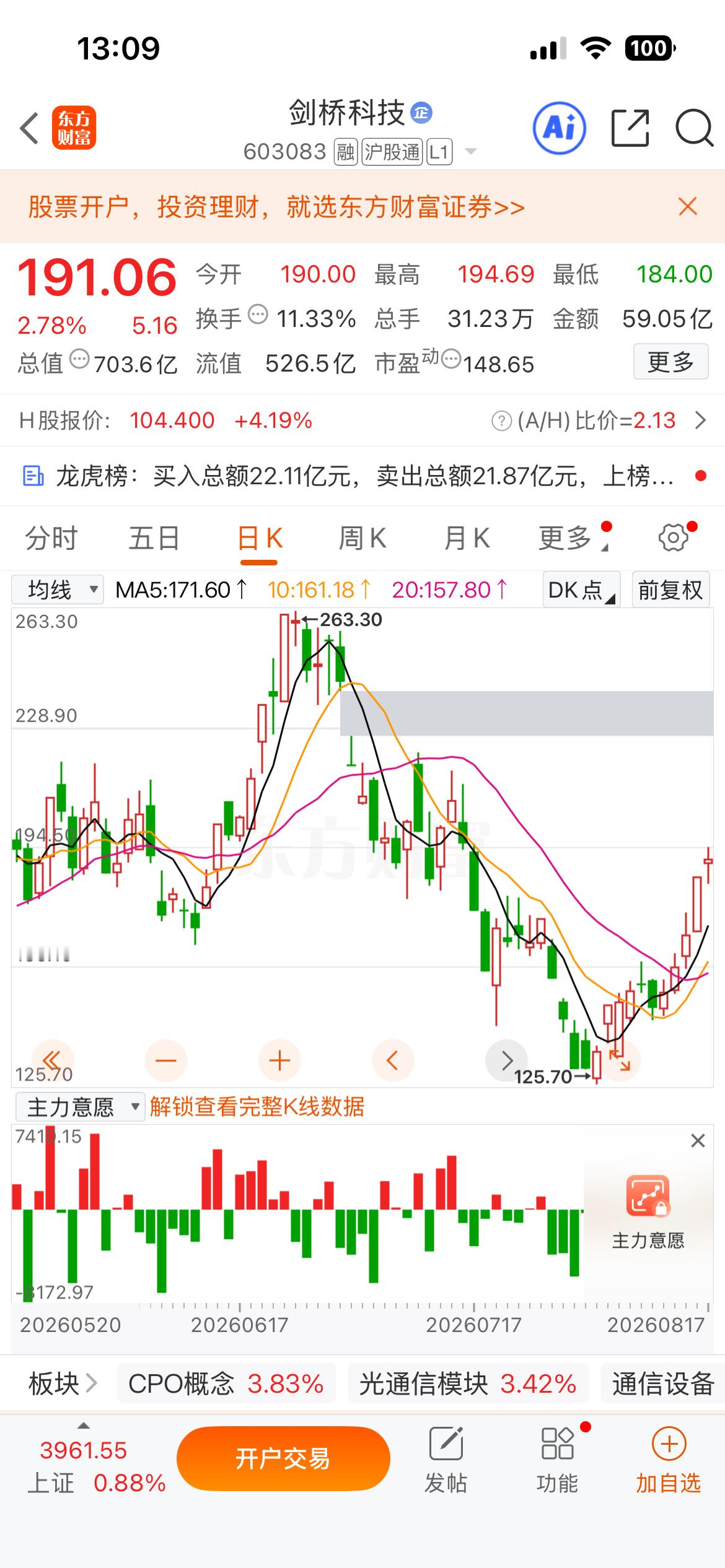Switch to the 月K chart tab
The width and height of the screenshot is (725, 1568).
pyautogui.click(x=467, y=538)
